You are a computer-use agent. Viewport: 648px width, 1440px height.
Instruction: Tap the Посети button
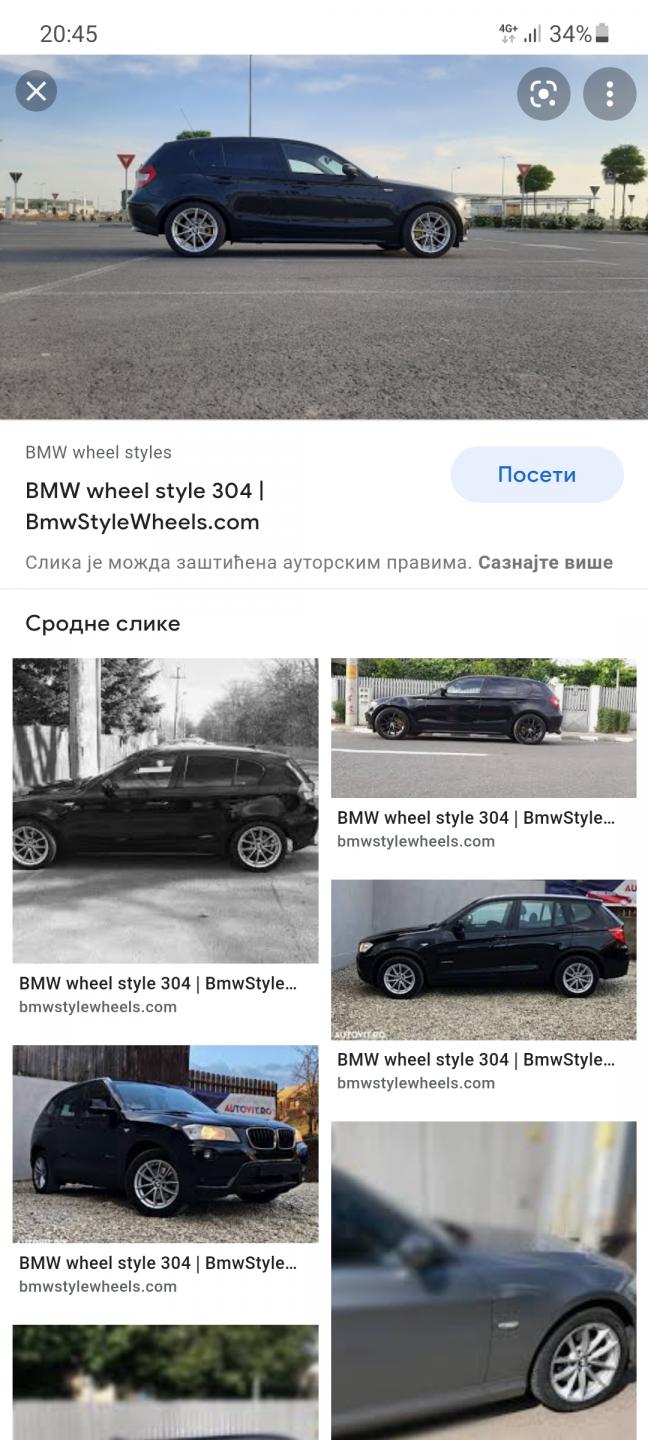pyautogui.click(x=537, y=475)
